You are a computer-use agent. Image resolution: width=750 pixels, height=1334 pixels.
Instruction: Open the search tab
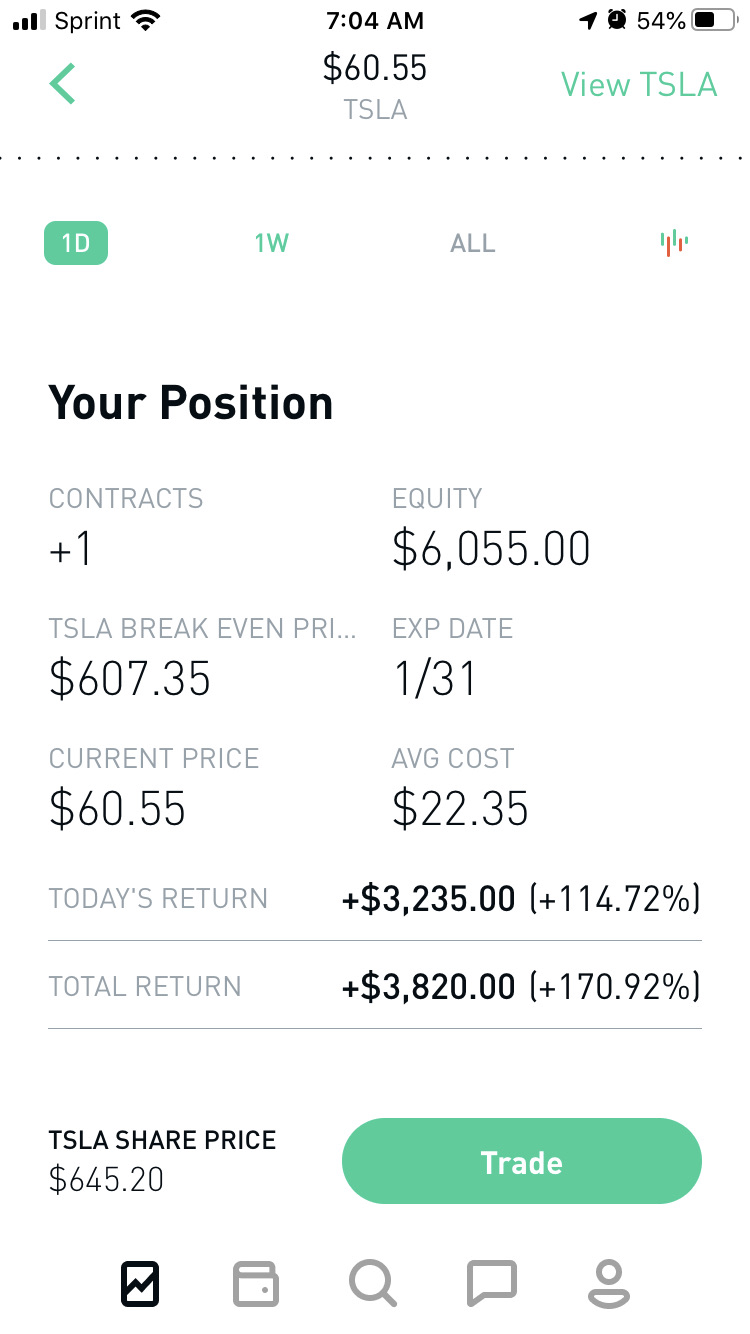(x=373, y=1283)
